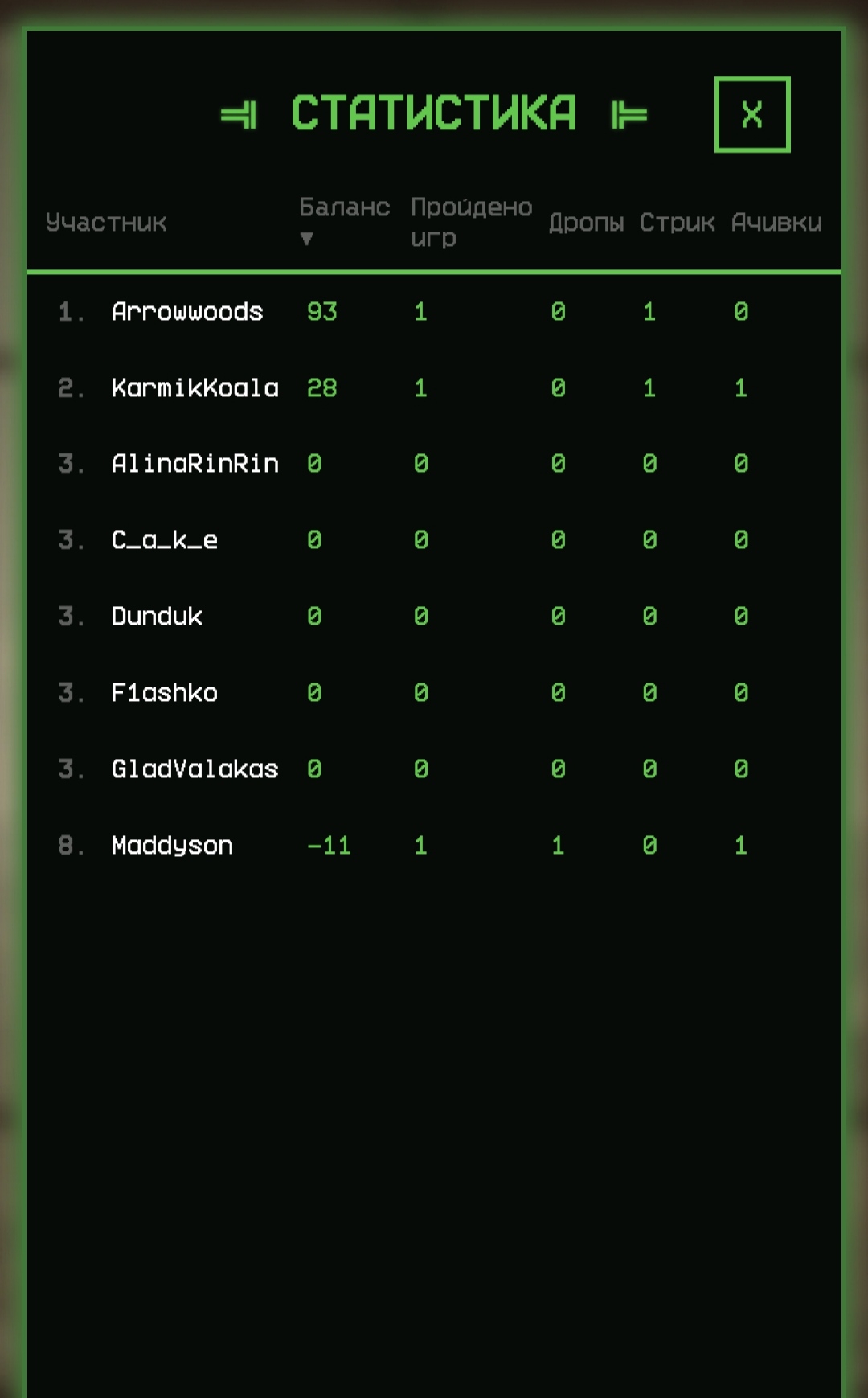
Task: Sort by Ачивки column
Action: pyautogui.click(x=776, y=223)
